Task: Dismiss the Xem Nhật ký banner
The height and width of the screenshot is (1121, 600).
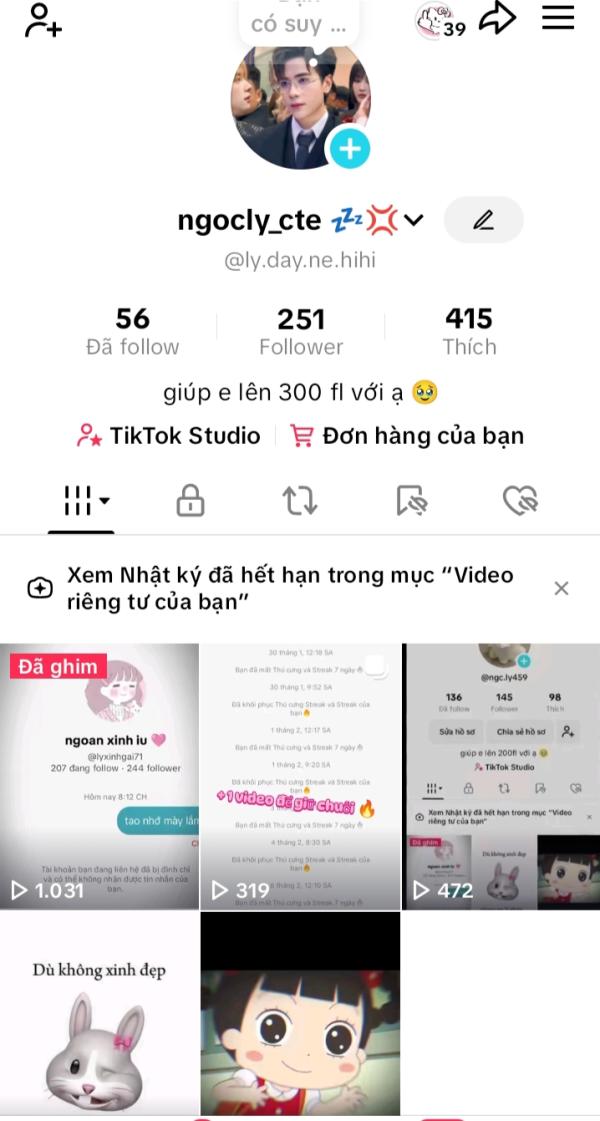Action: coord(561,588)
